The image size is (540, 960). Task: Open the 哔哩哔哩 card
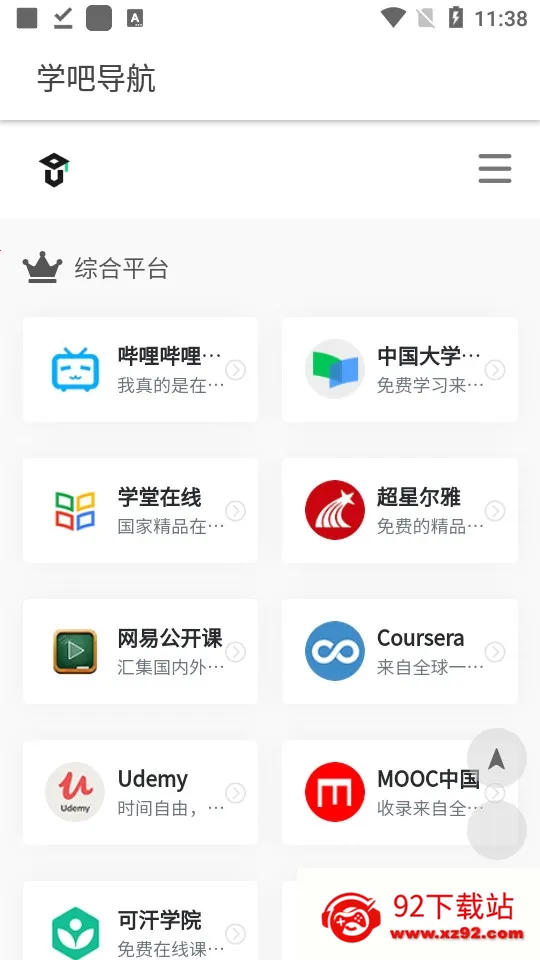point(140,369)
